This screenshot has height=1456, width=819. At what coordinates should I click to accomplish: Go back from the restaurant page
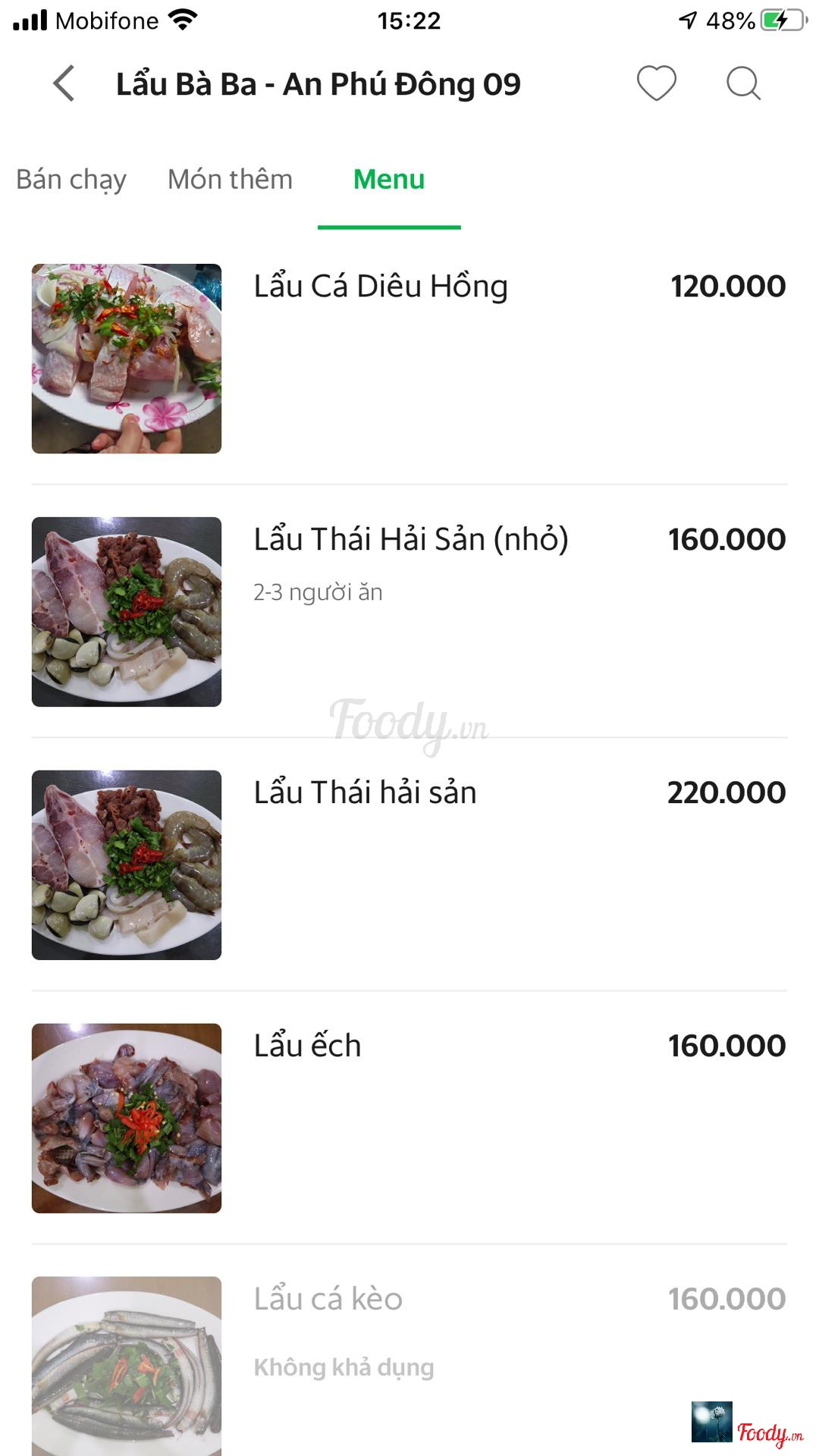pos(64,83)
